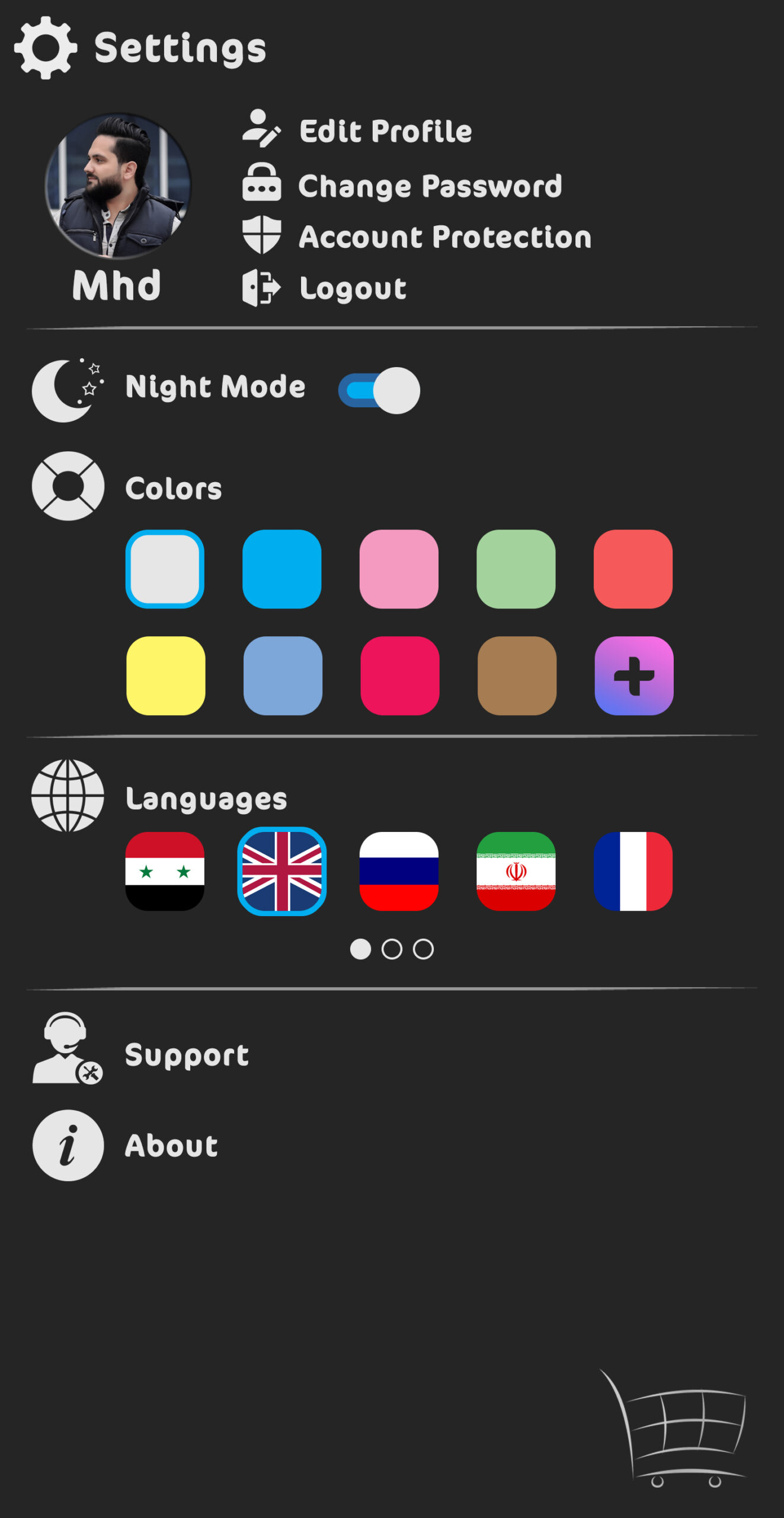Pick the brown color swatch
784x1518 pixels.
(x=517, y=675)
